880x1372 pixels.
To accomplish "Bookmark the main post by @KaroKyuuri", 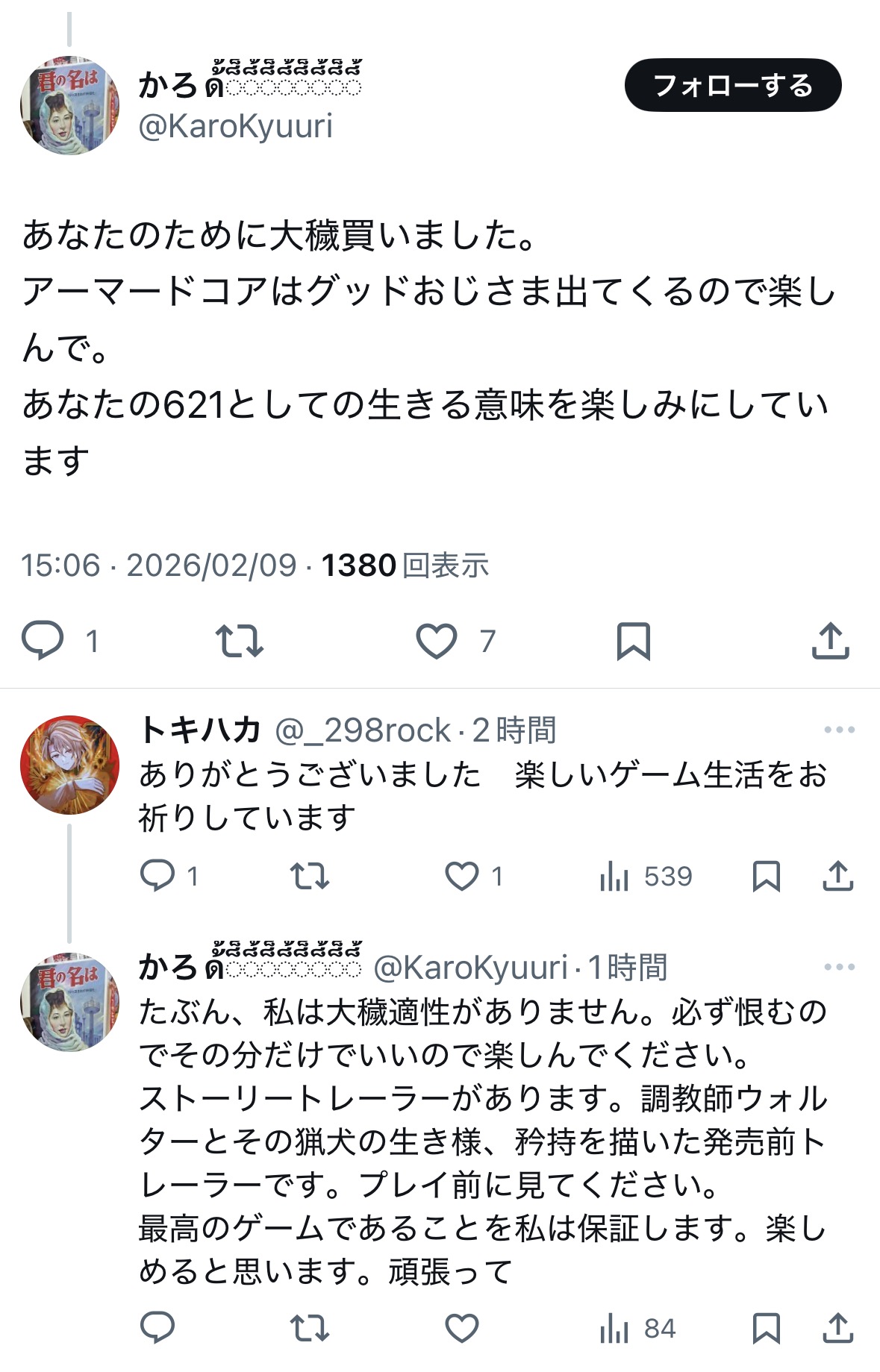I will pos(633,640).
